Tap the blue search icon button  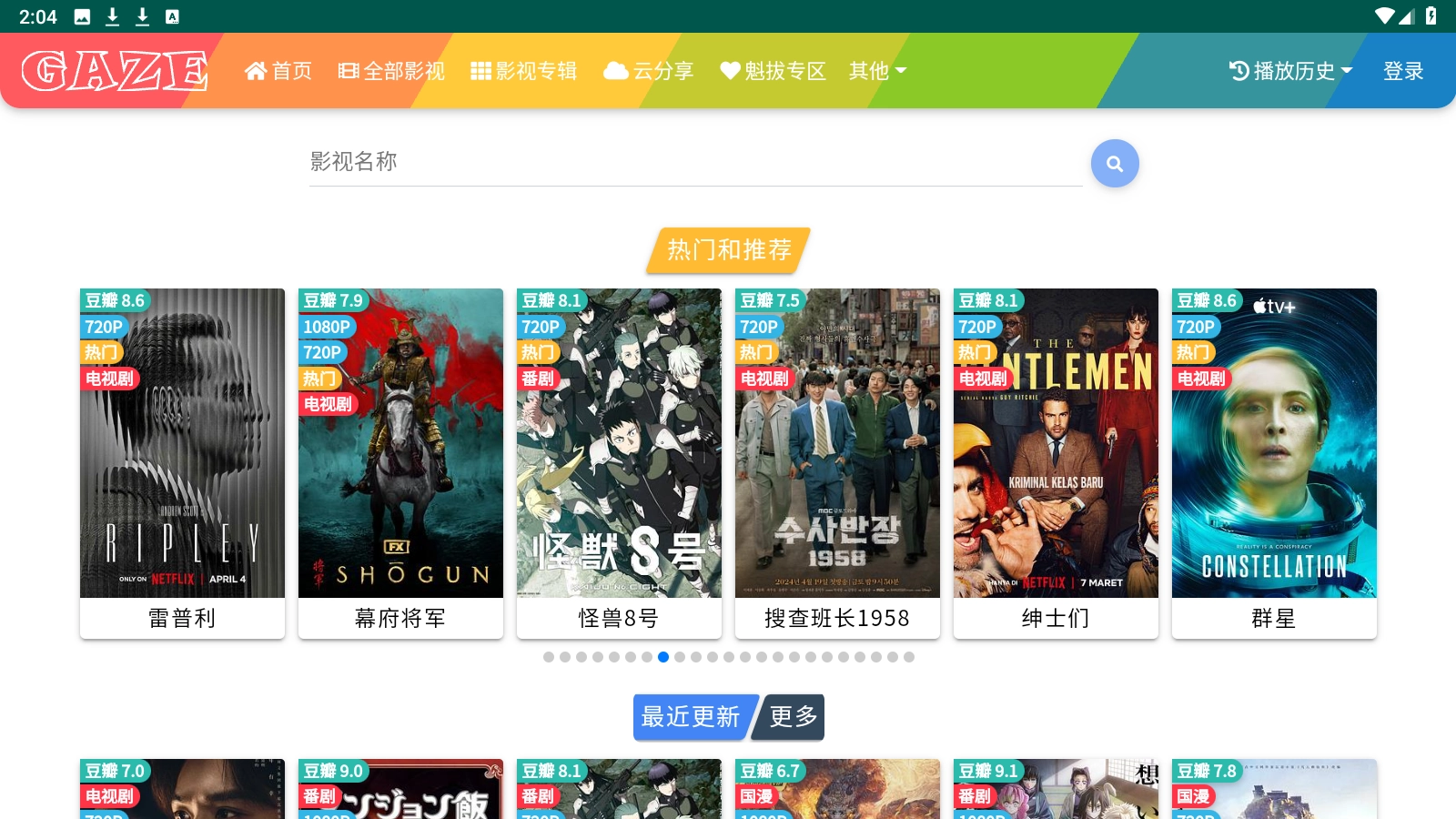click(1115, 164)
